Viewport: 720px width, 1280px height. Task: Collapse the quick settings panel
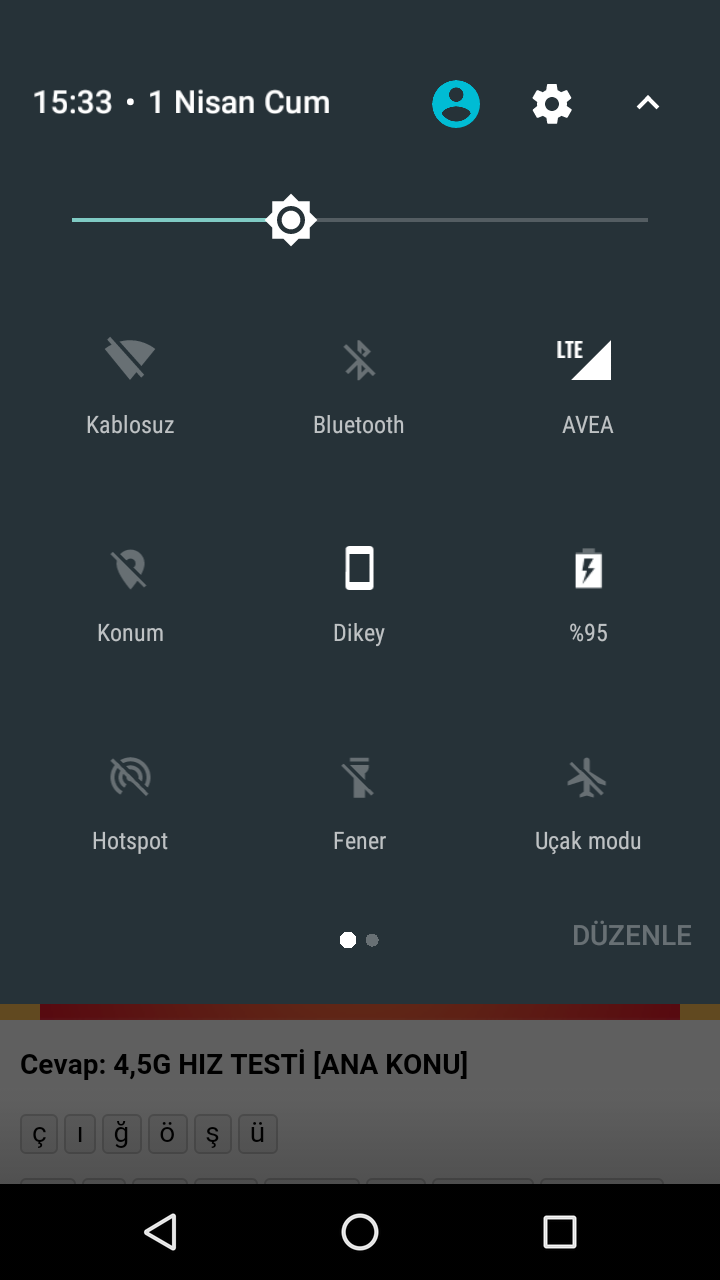648,103
